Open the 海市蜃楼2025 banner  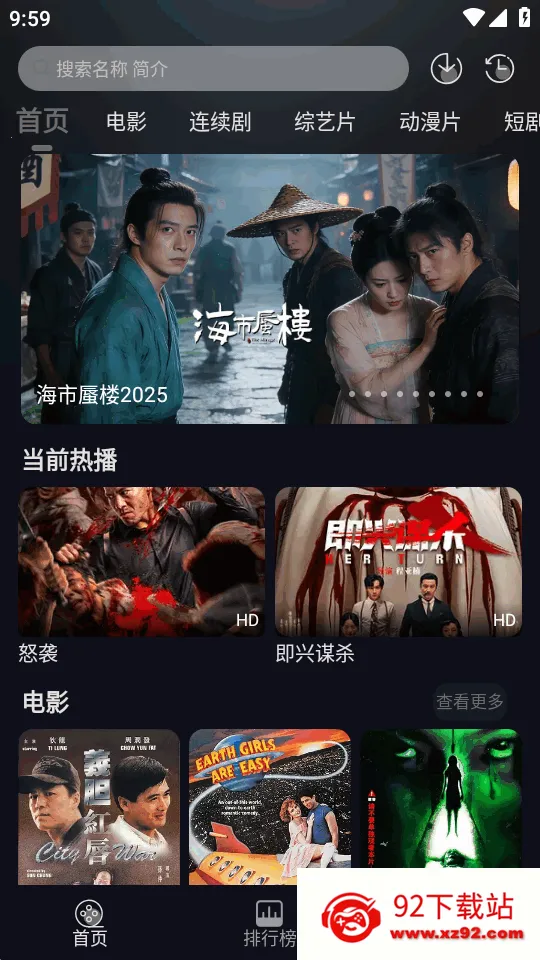[270, 288]
